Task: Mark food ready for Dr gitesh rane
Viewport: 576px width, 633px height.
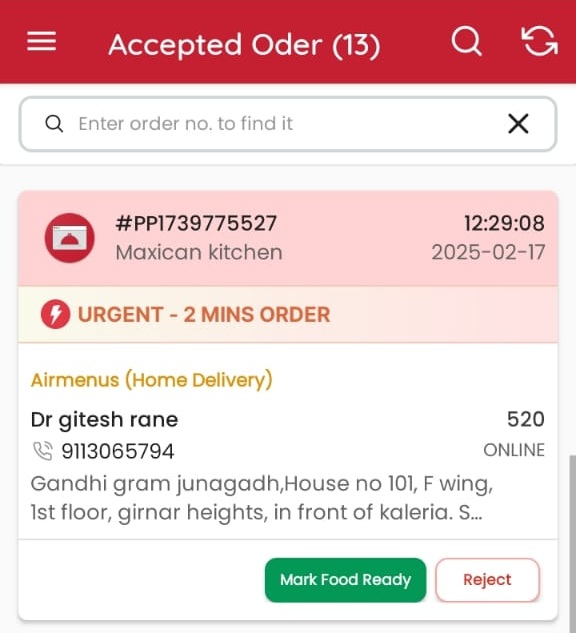Action: tap(346, 580)
